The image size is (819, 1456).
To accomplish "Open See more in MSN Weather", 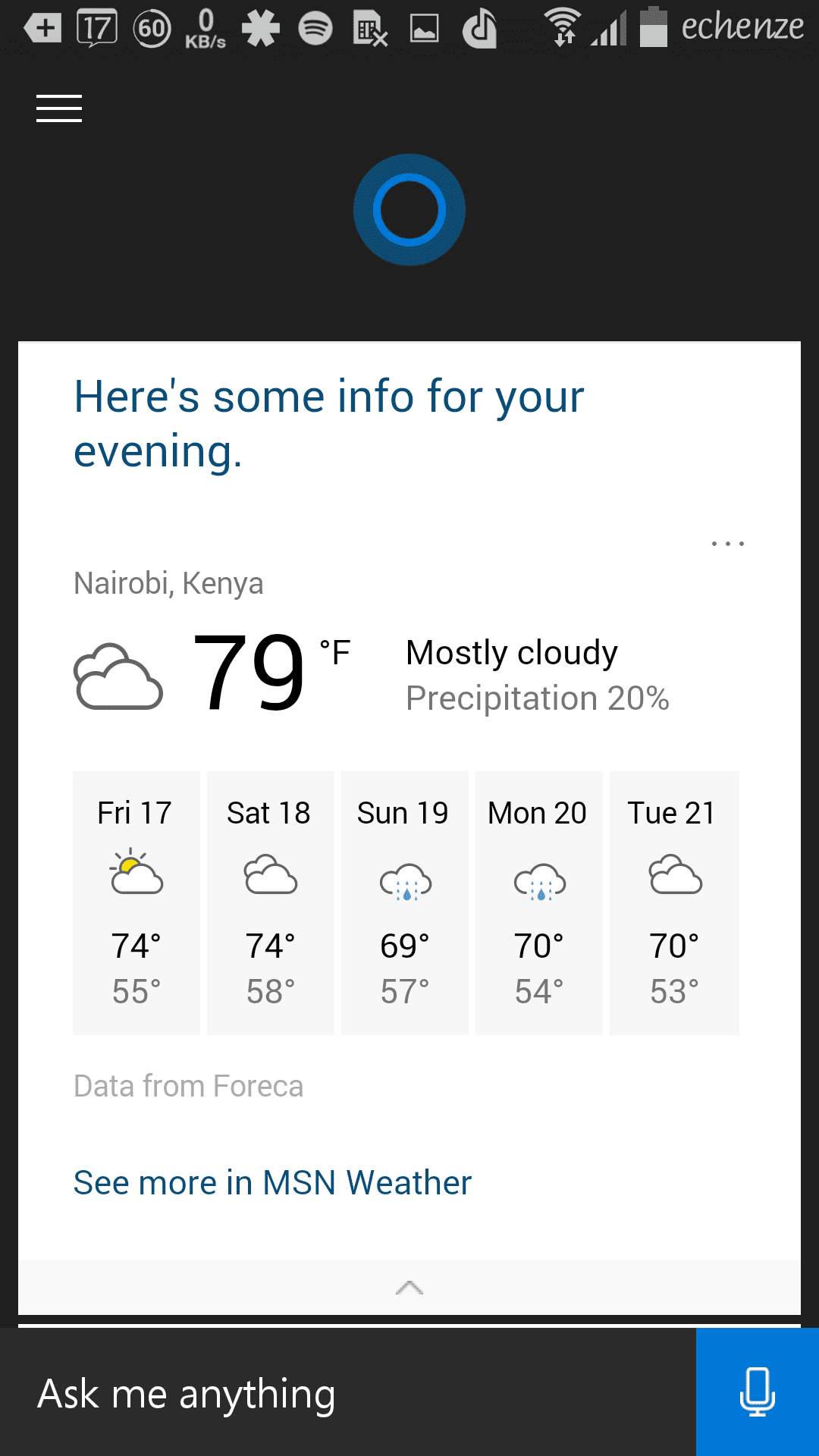I will point(272,1182).
